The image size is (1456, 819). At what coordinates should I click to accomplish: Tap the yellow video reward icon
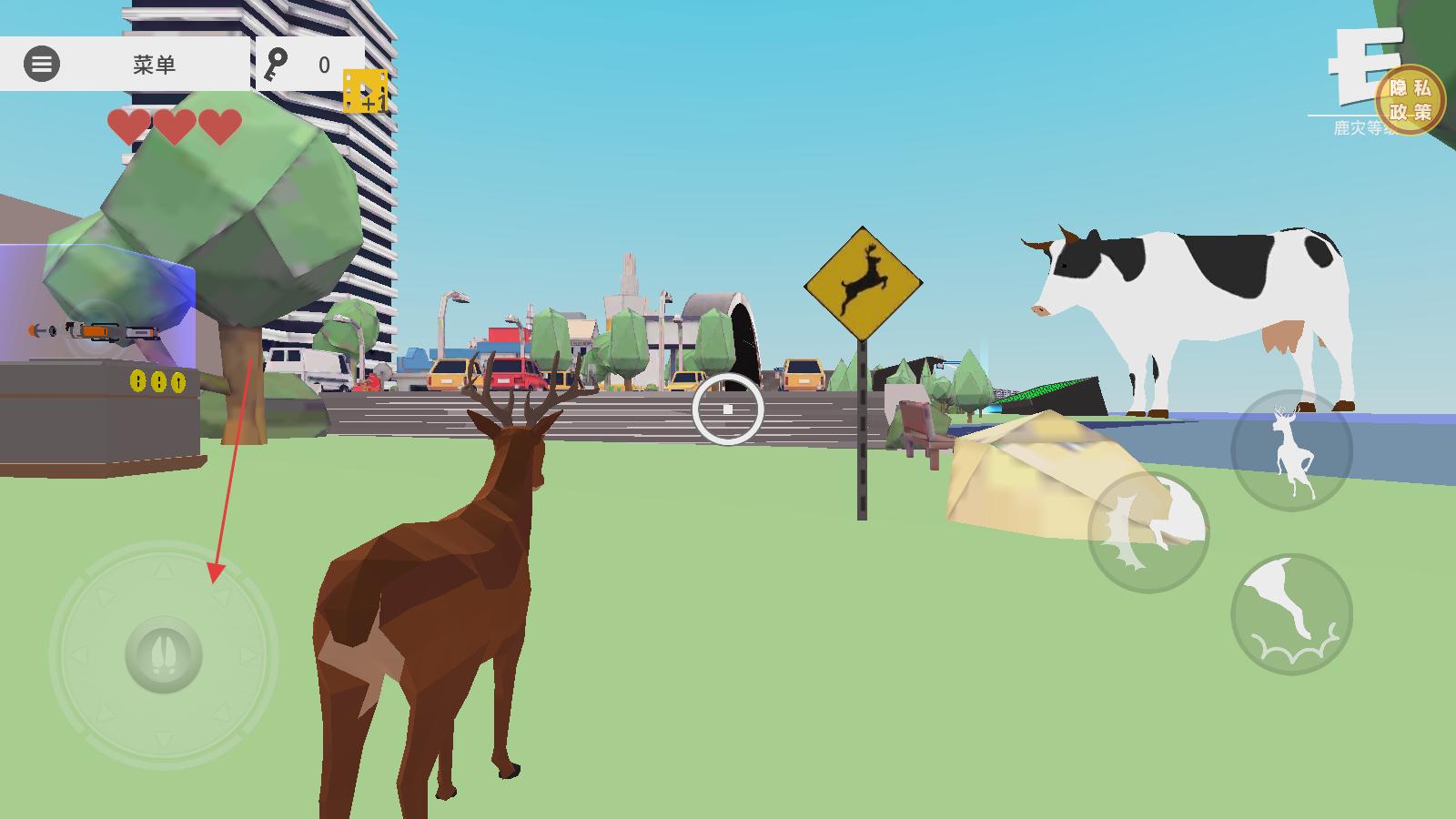(x=365, y=92)
